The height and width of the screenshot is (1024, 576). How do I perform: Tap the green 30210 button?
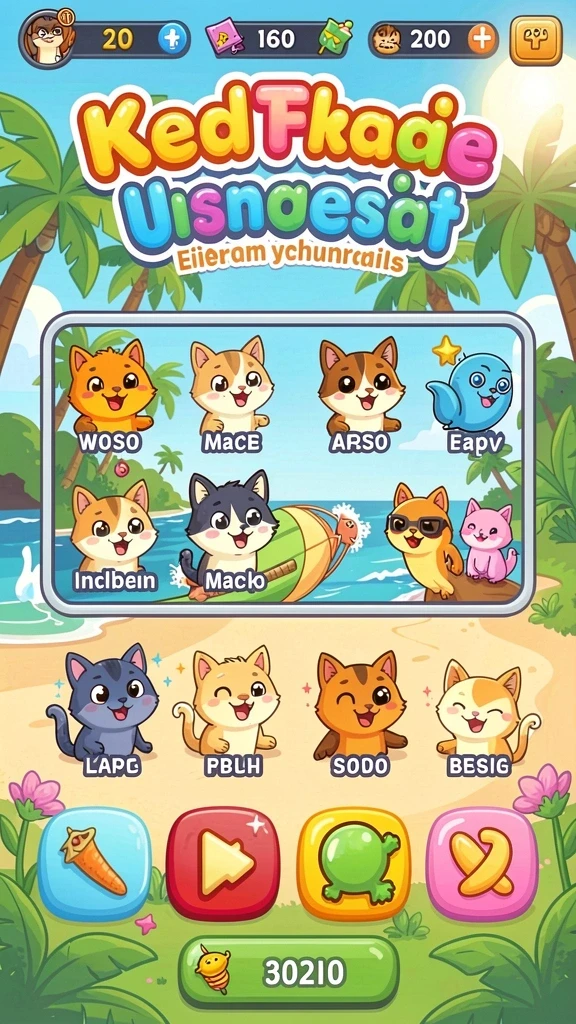[x=289, y=972]
